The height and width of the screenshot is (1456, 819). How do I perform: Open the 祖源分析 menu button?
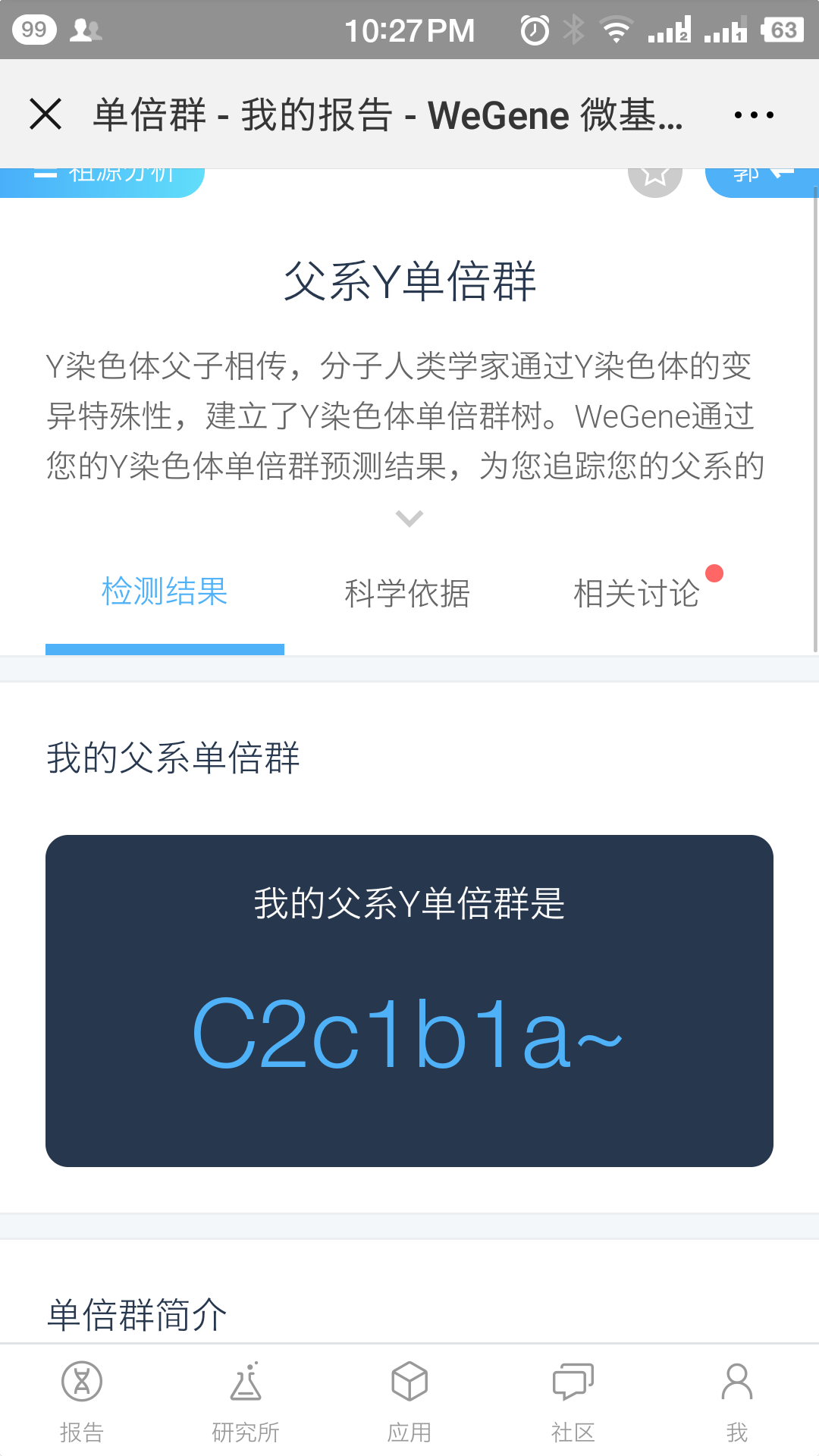(102, 182)
